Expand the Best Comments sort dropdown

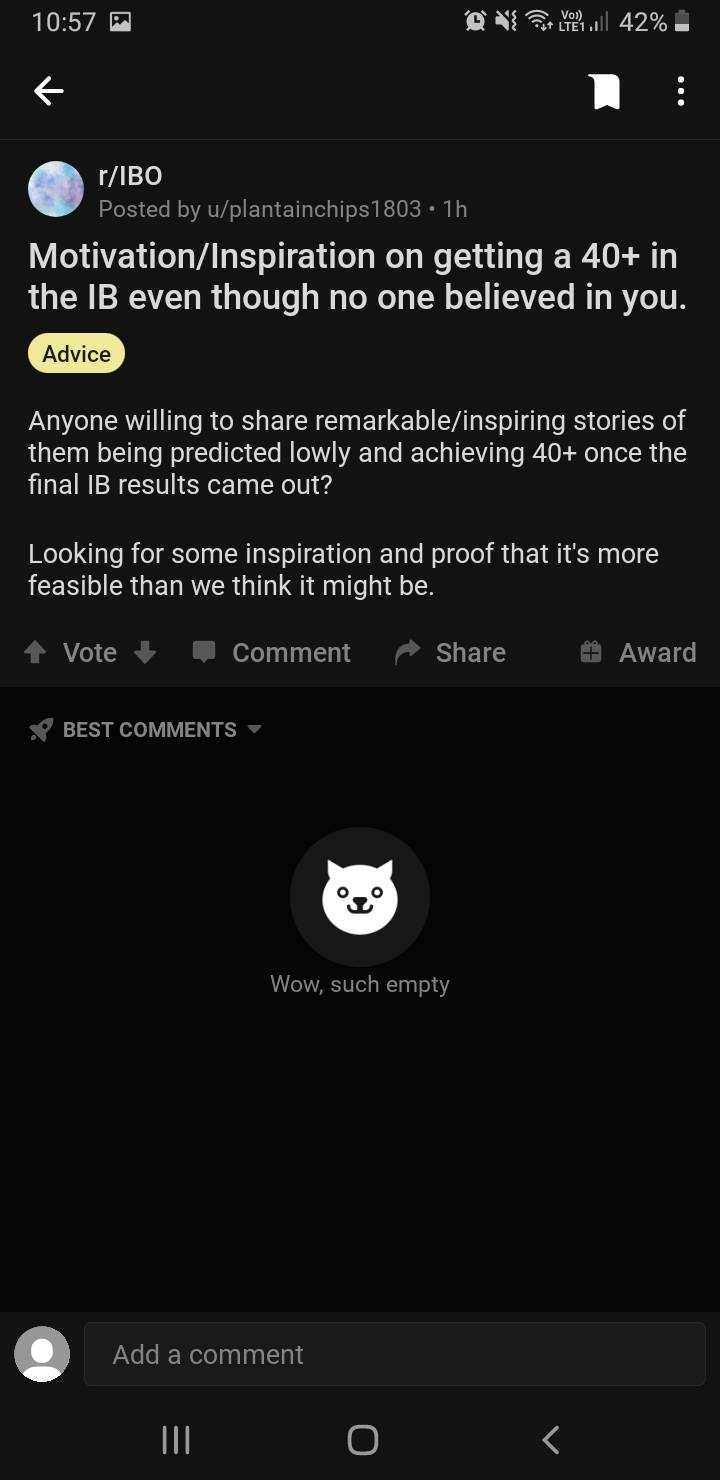point(148,730)
